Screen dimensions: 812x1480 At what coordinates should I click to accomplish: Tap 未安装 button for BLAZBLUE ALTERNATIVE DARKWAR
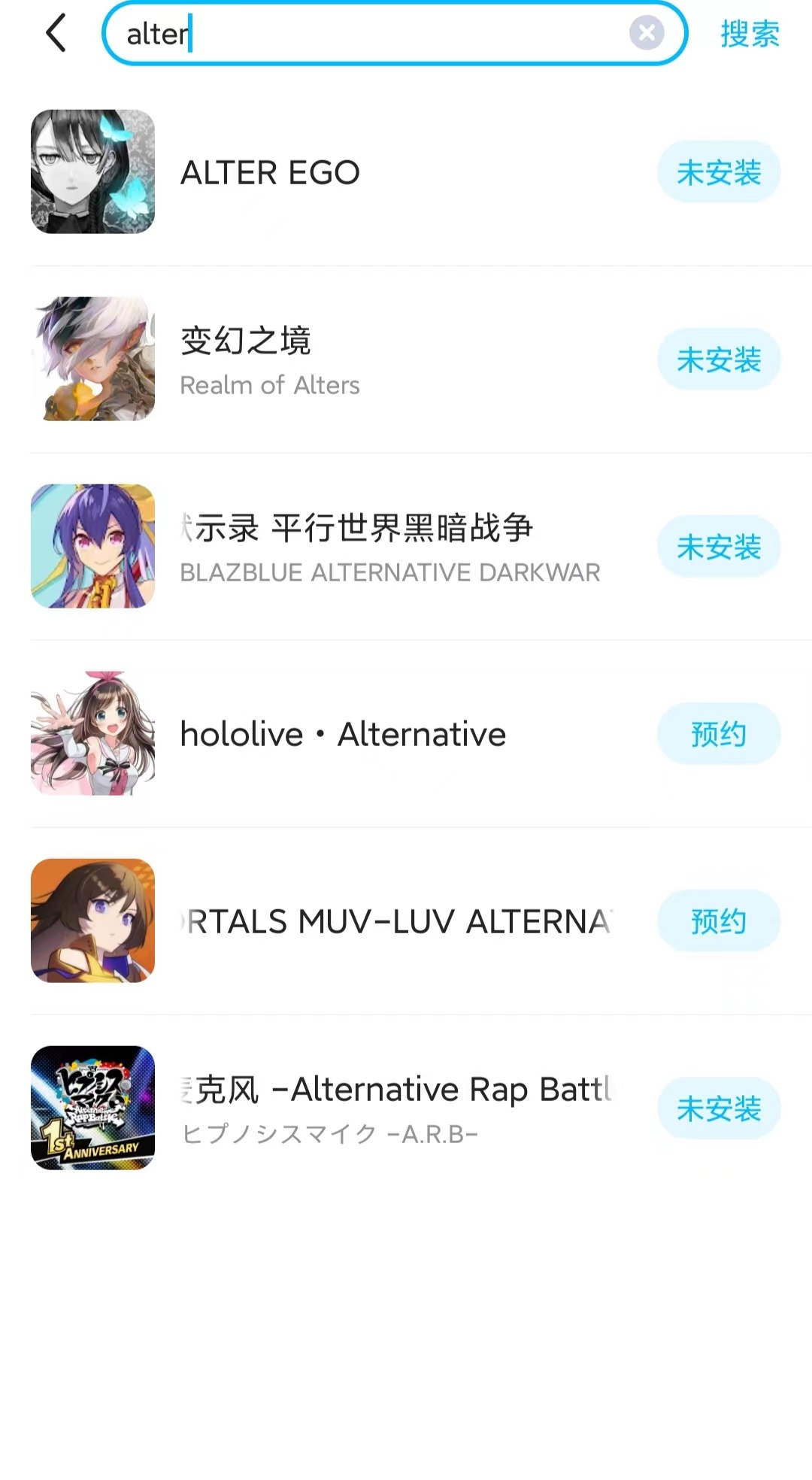click(719, 547)
